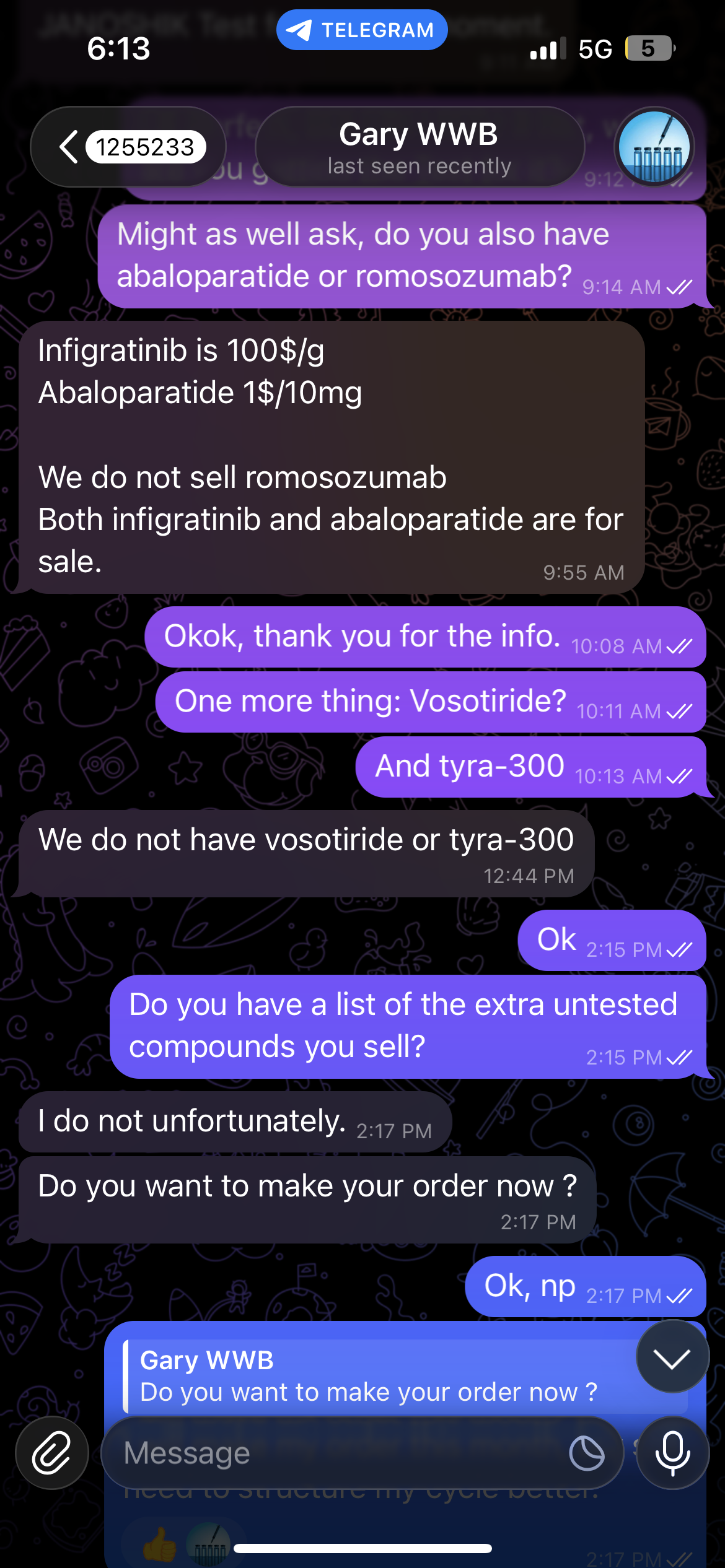Open Gary WWB chat info header
This screenshot has height=1568, width=725.
tap(420, 147)
